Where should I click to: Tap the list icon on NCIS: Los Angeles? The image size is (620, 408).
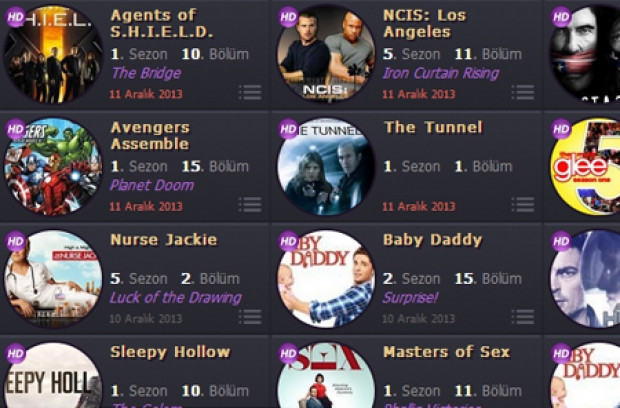click(522, 92)
